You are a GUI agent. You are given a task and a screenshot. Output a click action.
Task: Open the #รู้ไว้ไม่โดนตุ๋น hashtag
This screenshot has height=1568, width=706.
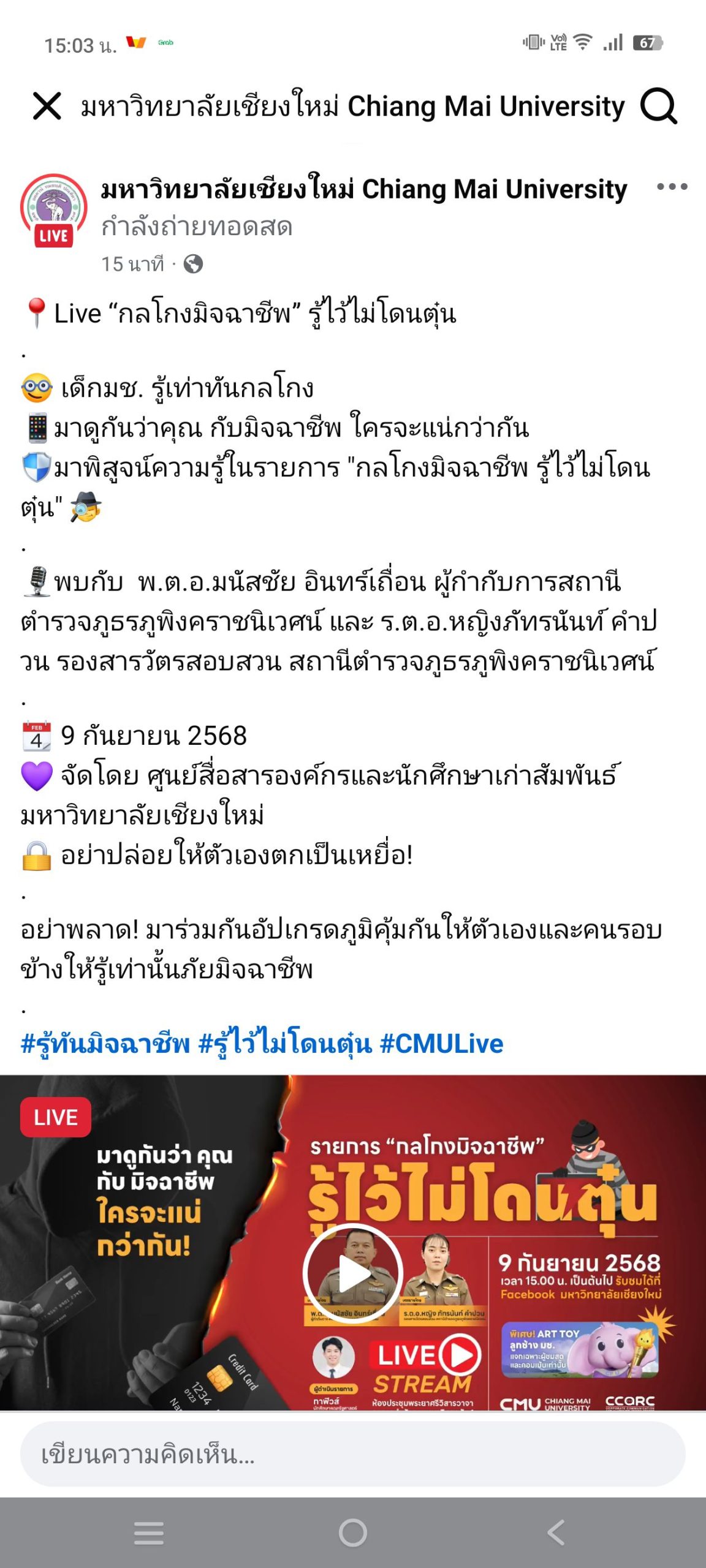(286, 1043)
